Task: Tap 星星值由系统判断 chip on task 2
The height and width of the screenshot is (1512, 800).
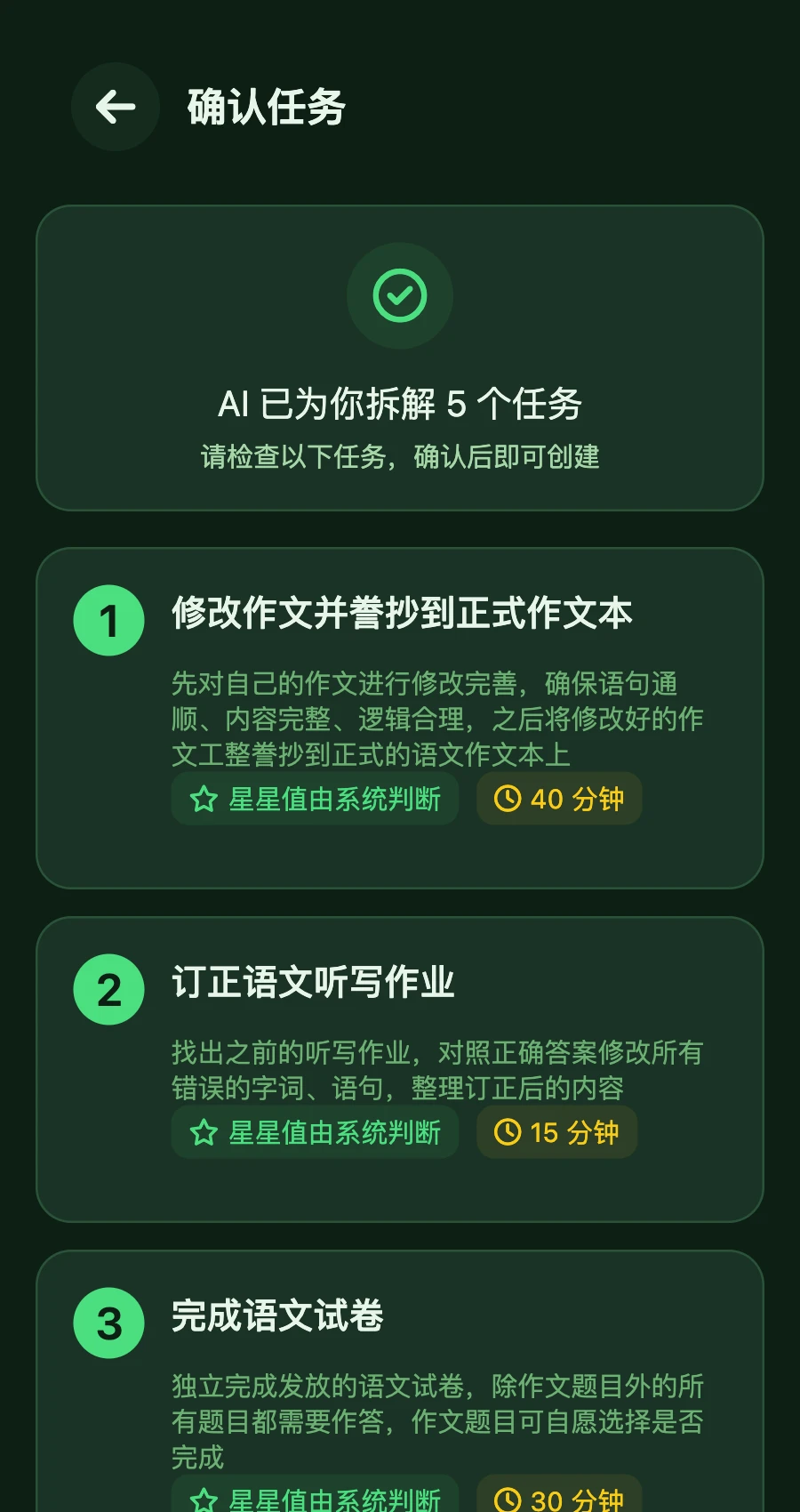Action: pos(316,1132)
